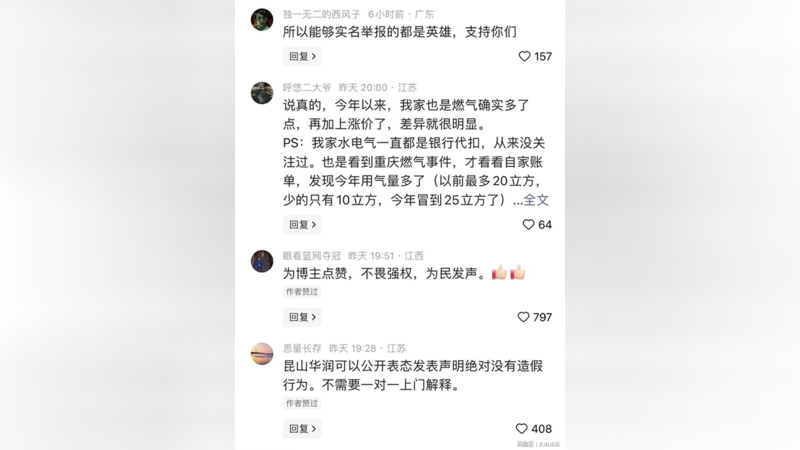Like 思量长存's comment with 408 likes
The height and width of the screenshot is (450, 800).
pos(521,429)
